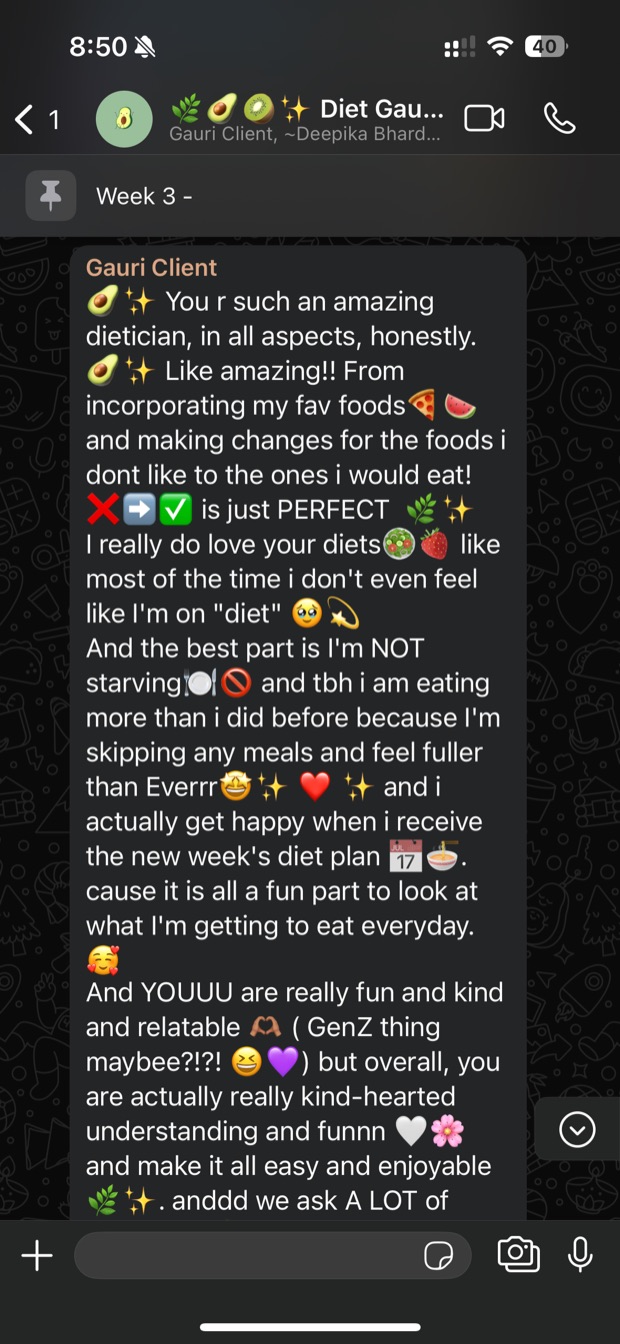Screen dimensions: 620x1344
Task: Start a voice call with the group
Action: (x=559, y=119)
